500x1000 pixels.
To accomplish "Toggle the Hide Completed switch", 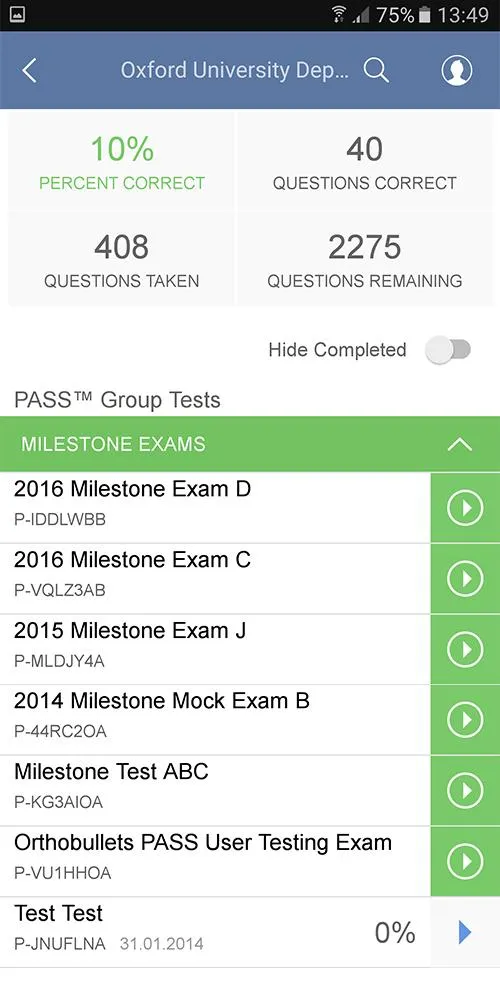I will [x=448, y=349].
